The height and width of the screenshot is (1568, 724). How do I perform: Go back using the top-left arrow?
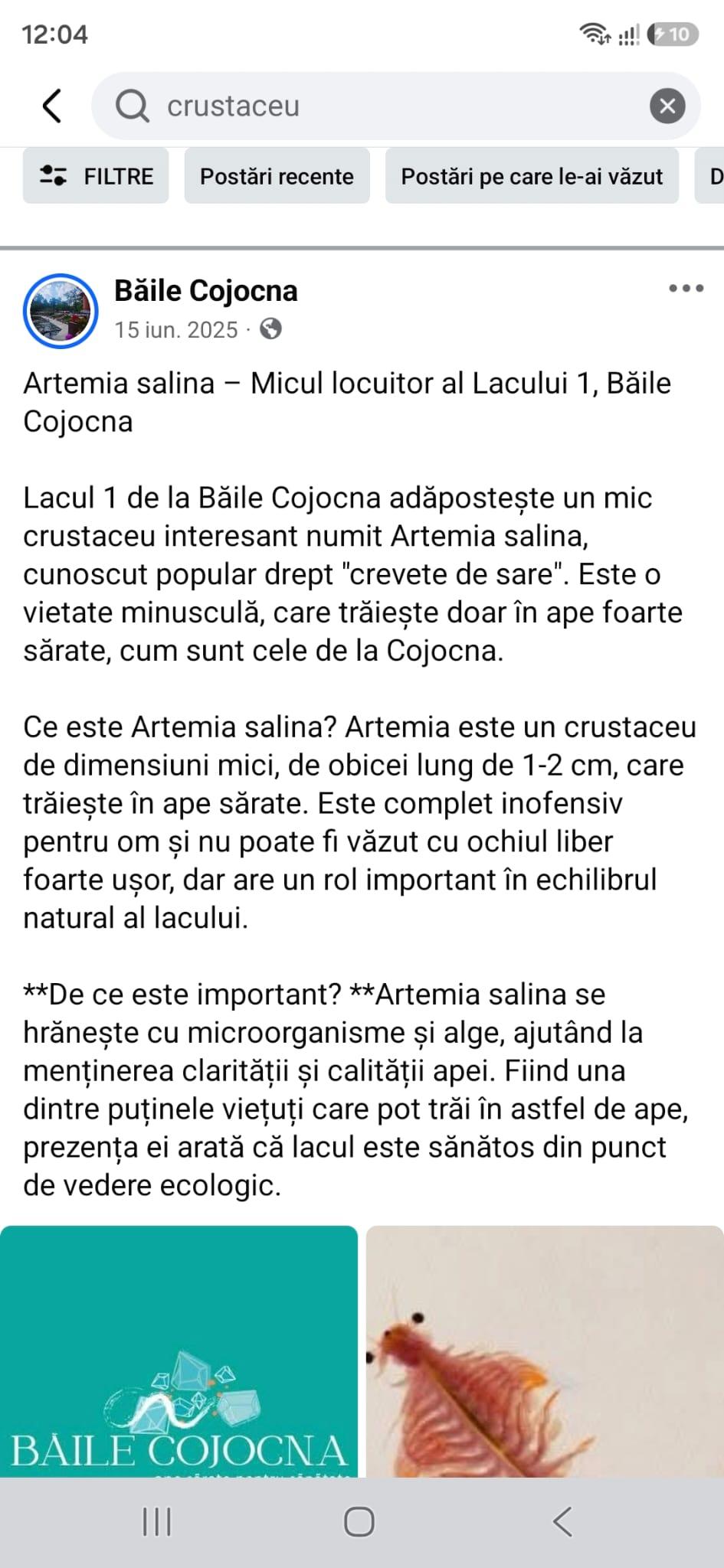(x=51, y=106)
